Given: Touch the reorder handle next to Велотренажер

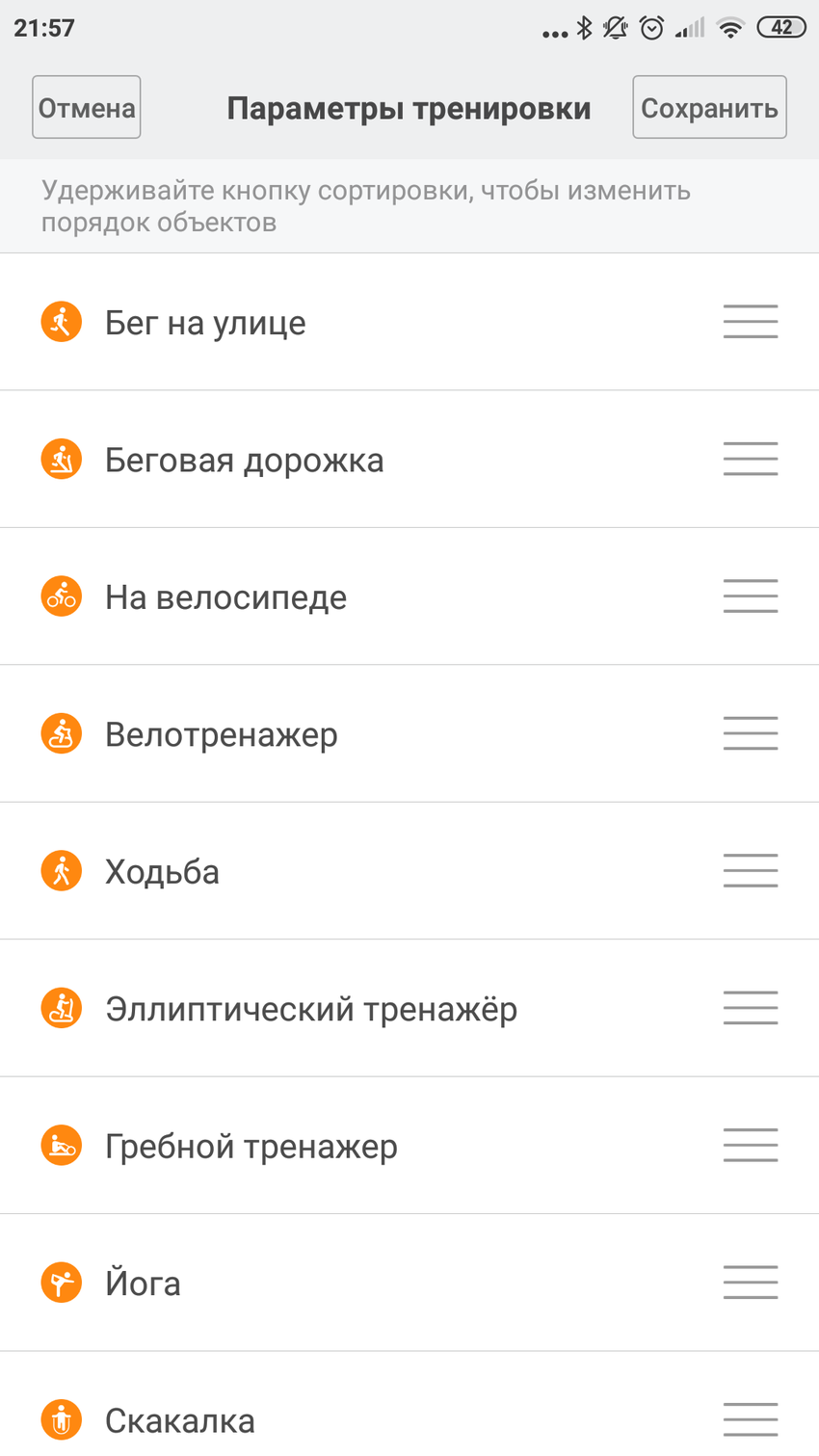Looking at the screenshot, I should (x=751, y=733).
